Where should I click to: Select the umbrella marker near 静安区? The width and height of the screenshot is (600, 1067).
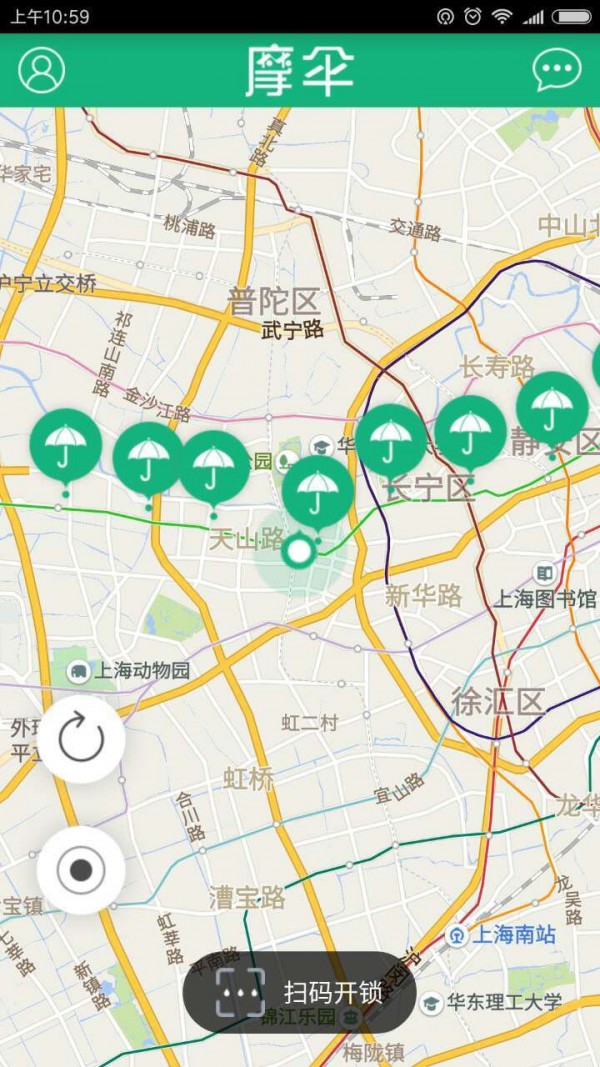click(552, 407)
